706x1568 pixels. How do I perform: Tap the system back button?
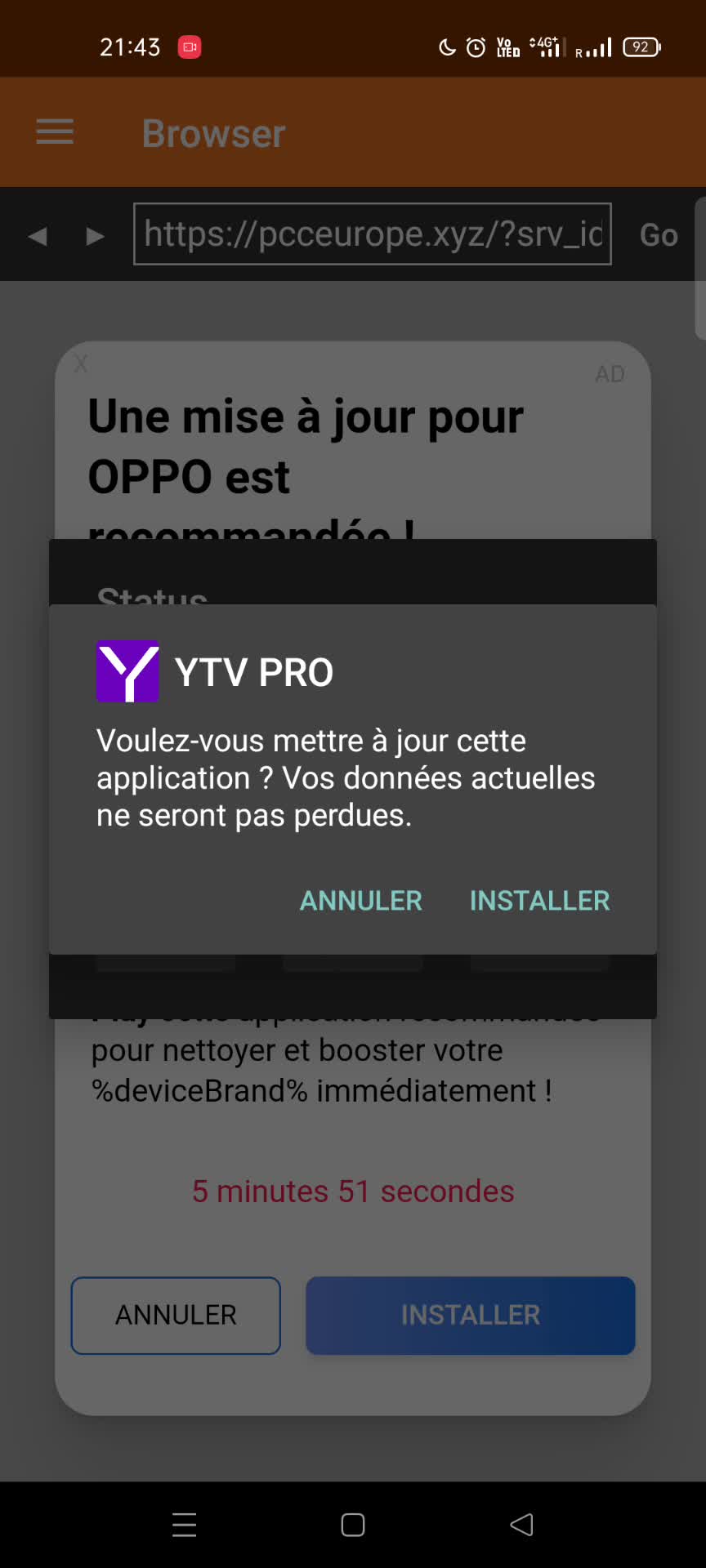point(521,1525)
